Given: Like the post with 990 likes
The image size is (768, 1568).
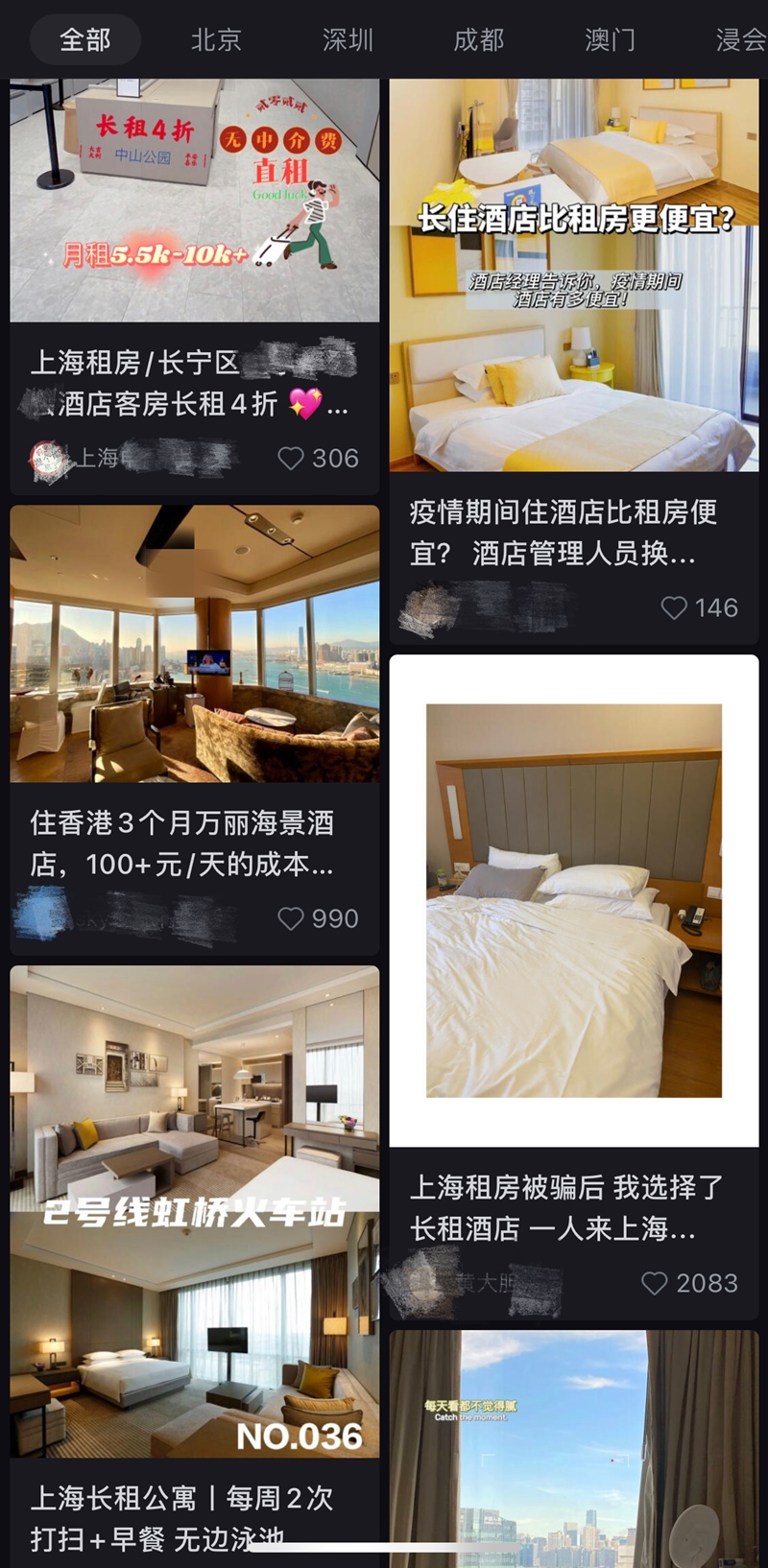Looking at the screenshot, I should point(291,919).
